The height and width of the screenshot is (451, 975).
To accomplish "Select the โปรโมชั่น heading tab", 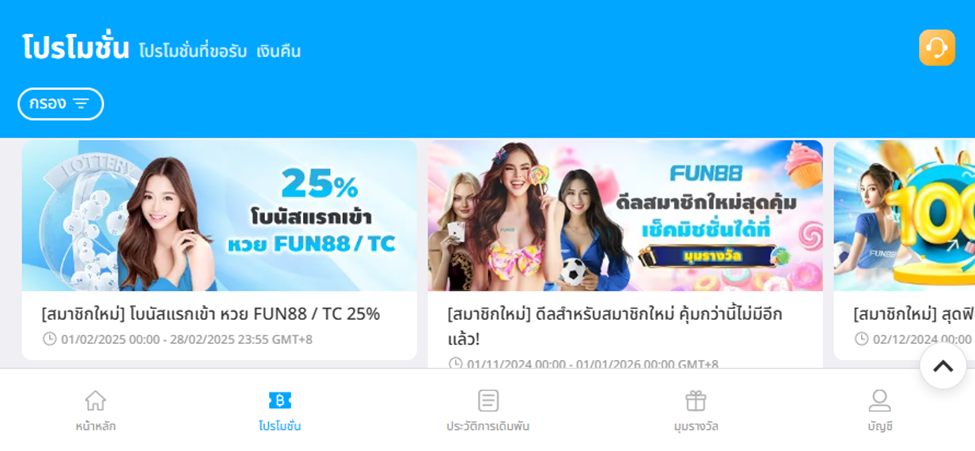I will click(x=76, y=47).
